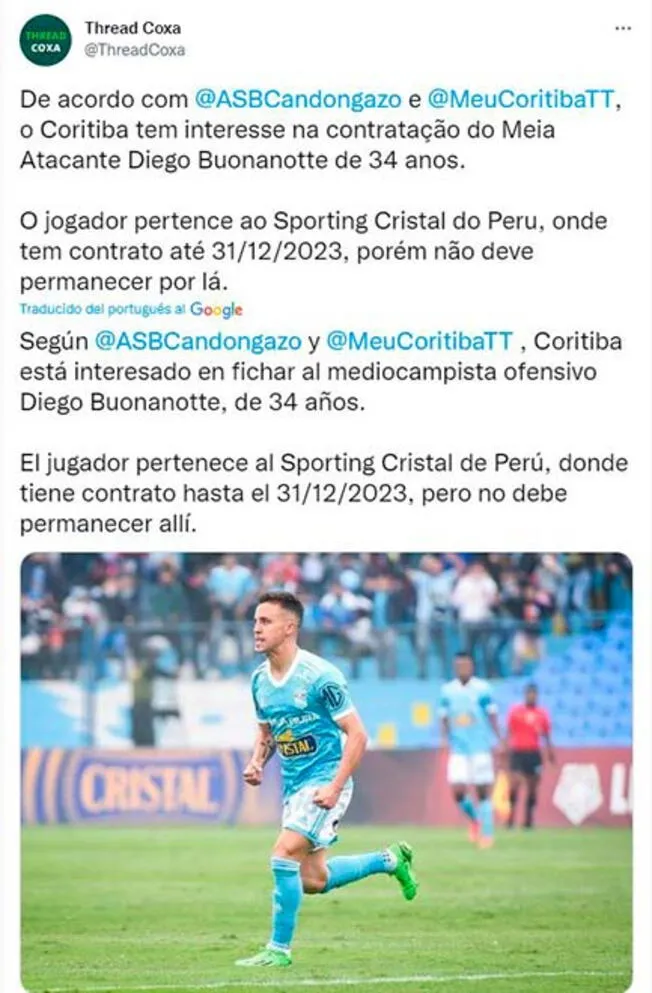
Task: Open the tweet's overflow menu
Action: (623, 29)
